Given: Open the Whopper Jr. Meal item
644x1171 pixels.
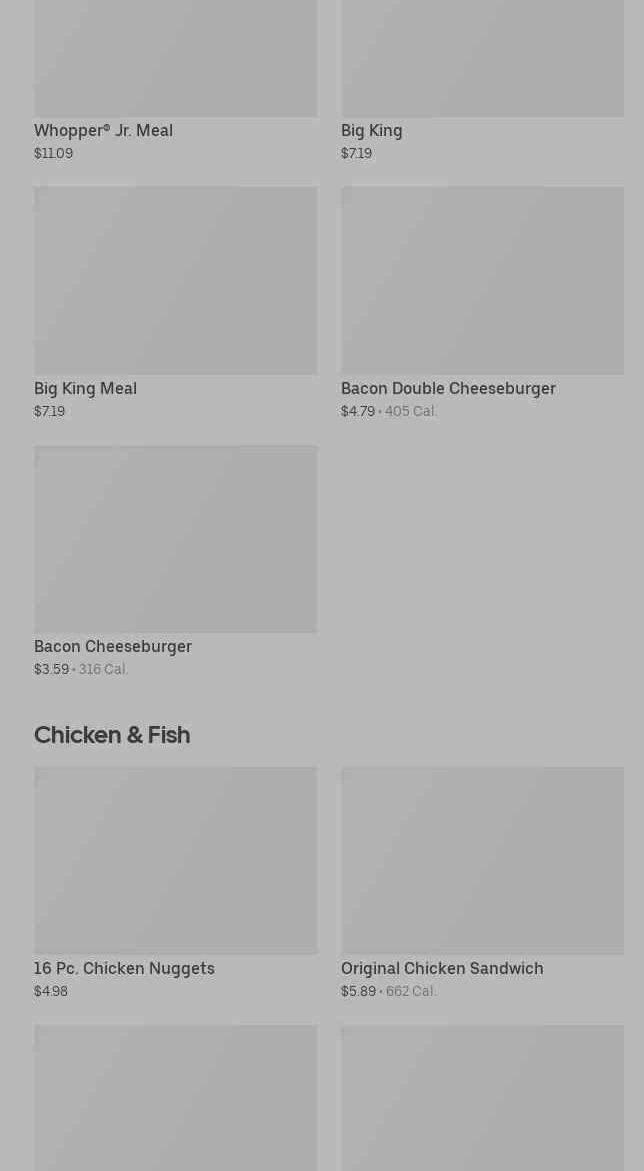Looking at the screenshot, I should (176, 81).
